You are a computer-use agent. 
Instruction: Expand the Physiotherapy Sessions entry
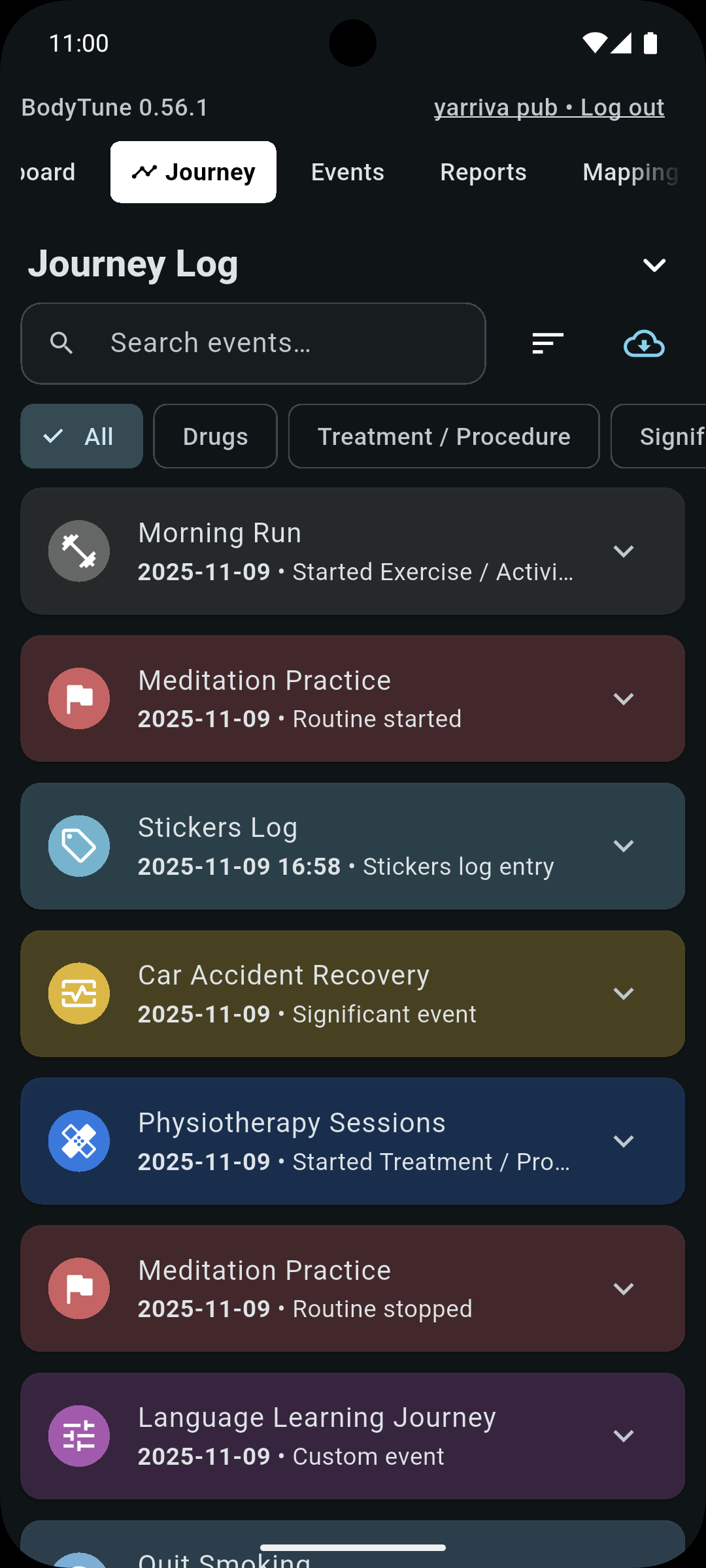(624, 1141)
